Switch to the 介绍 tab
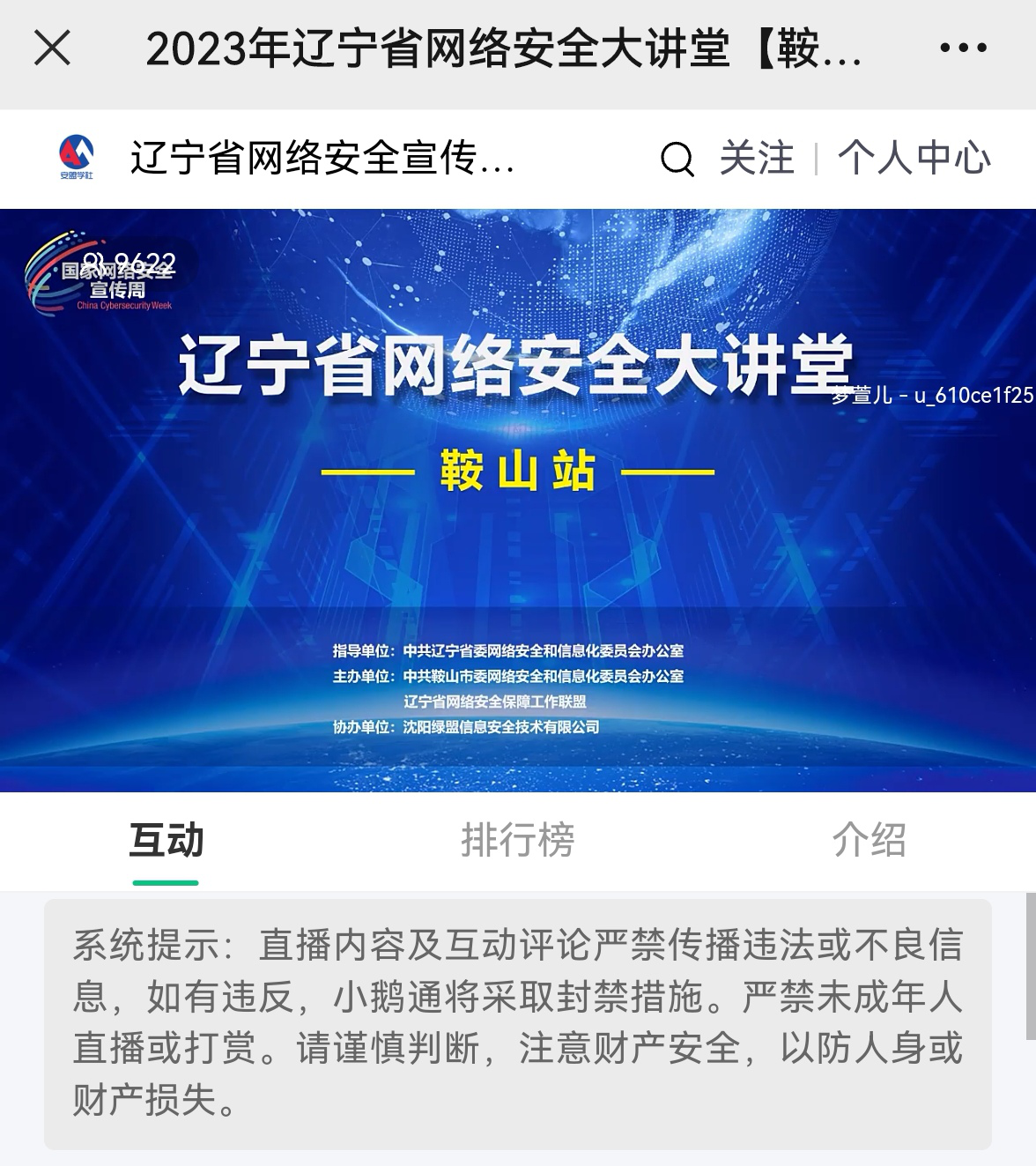 (869, 840)
